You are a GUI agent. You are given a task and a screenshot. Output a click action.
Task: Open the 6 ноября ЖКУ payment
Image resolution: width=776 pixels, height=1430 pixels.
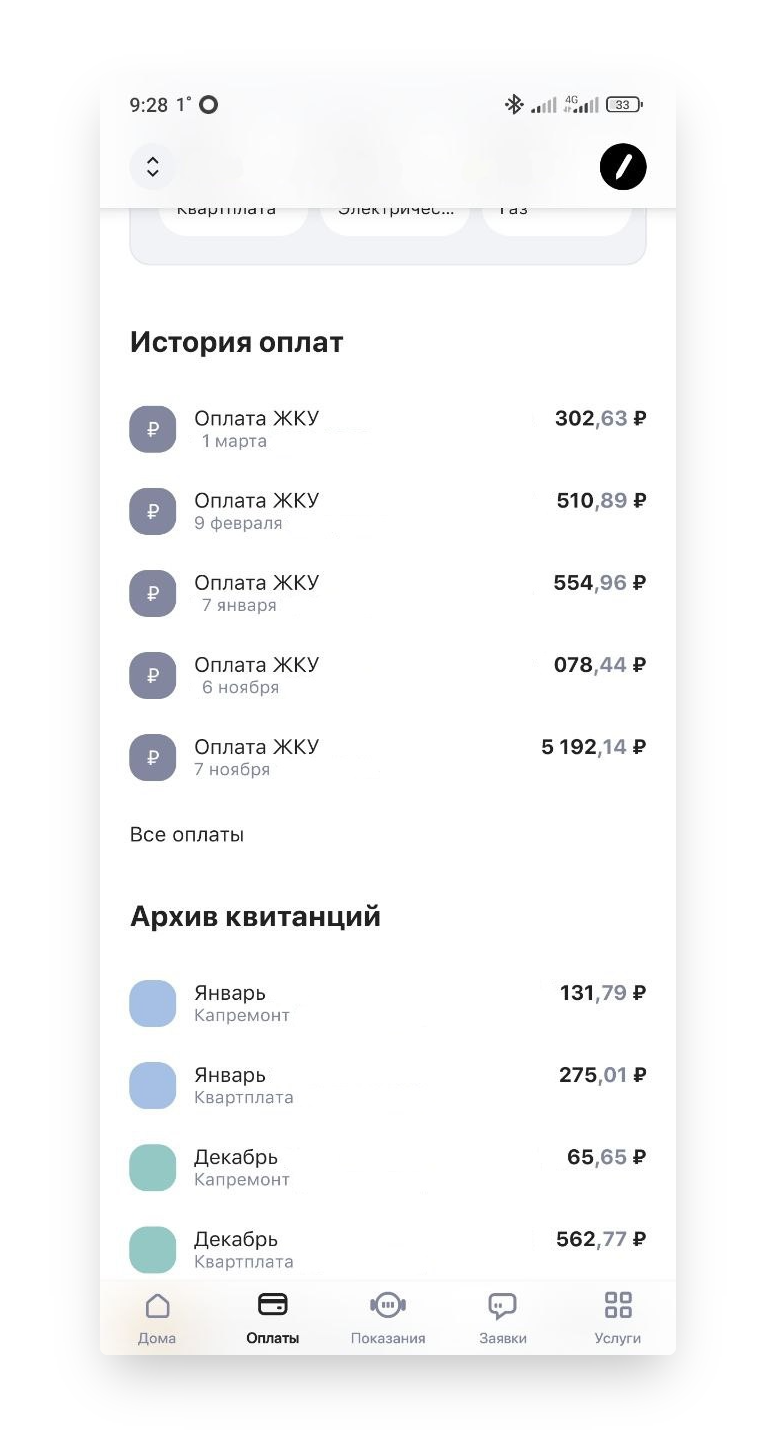coord(388,675)
